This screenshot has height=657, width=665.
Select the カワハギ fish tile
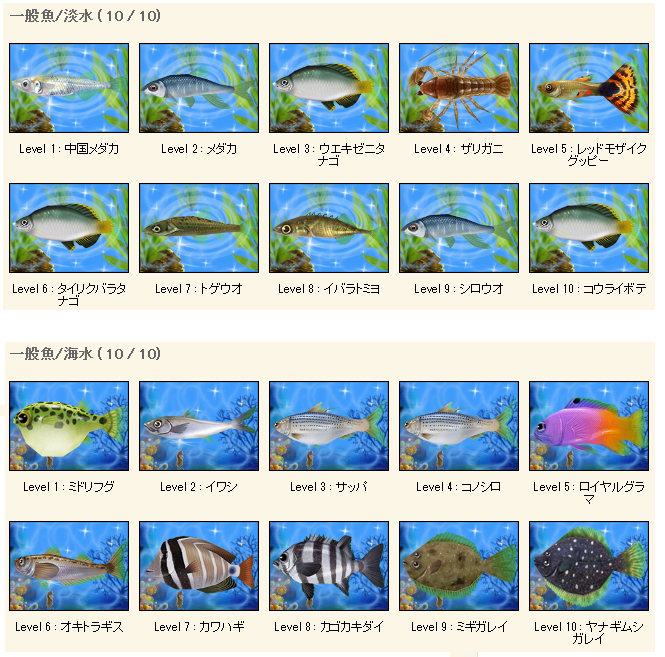[x=199, y=566]
